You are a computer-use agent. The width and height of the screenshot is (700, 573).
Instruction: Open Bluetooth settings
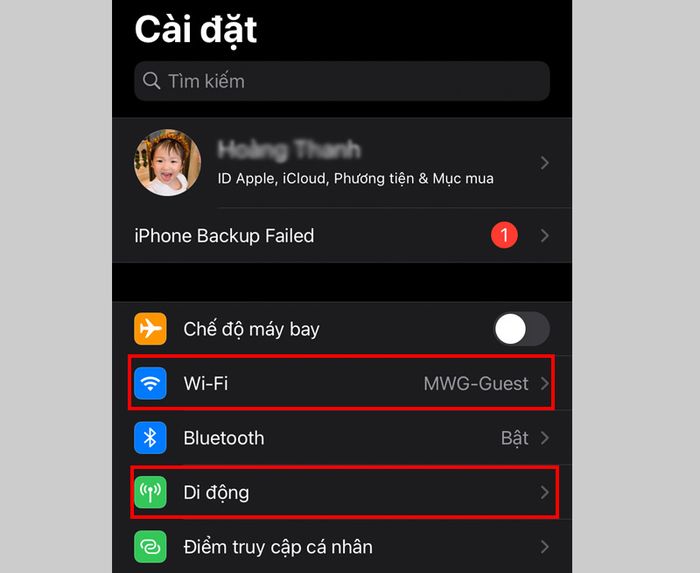pyautogui.click(x=341, y=438)
